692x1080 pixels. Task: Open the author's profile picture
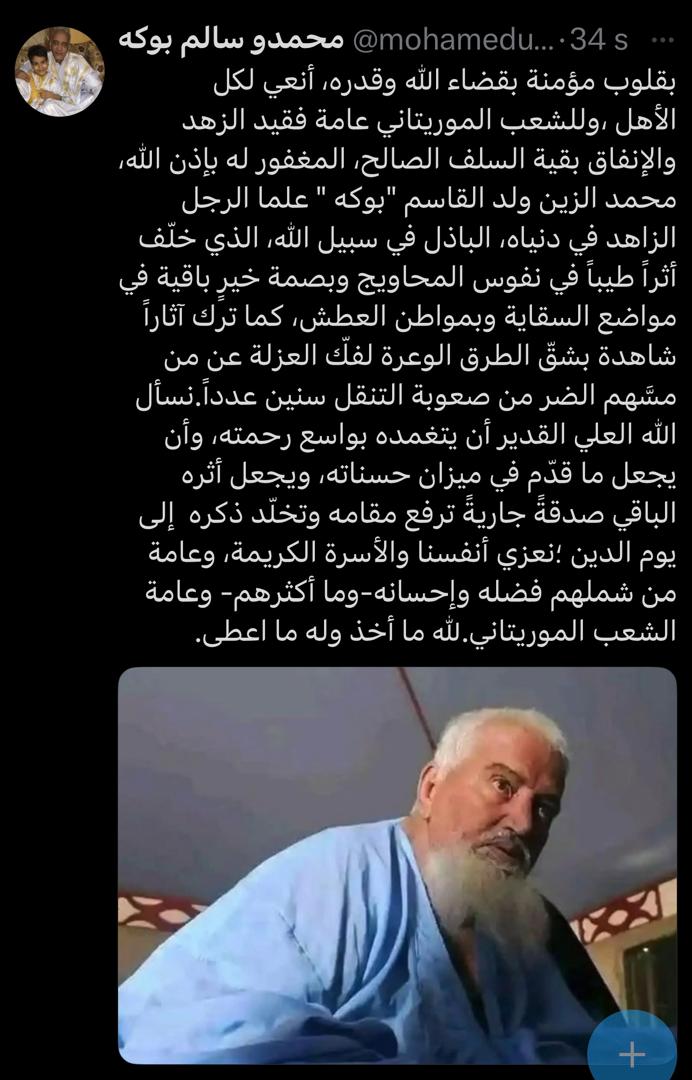[59, 72]
